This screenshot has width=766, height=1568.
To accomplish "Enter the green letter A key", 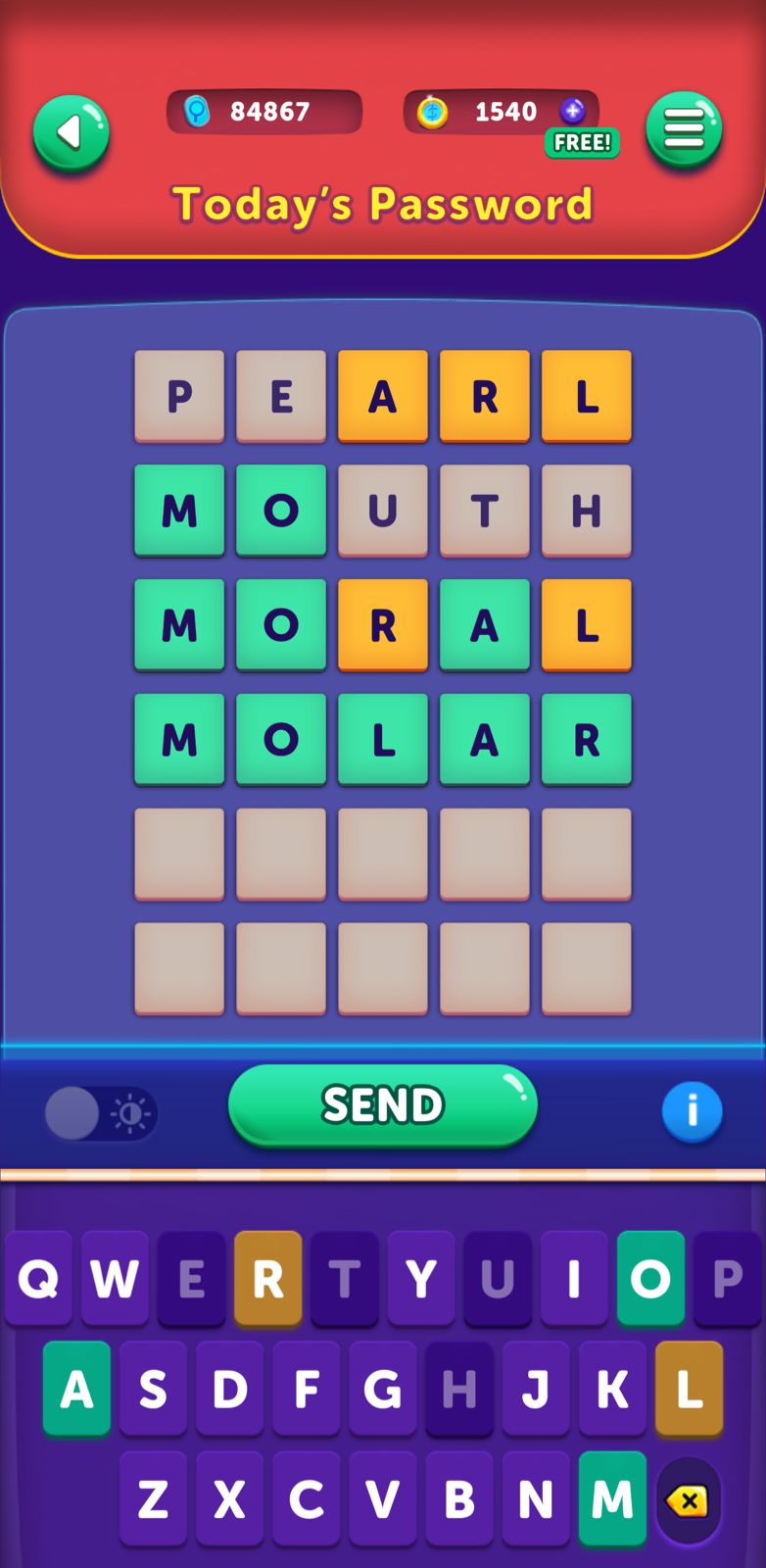I will (76, 1389).
